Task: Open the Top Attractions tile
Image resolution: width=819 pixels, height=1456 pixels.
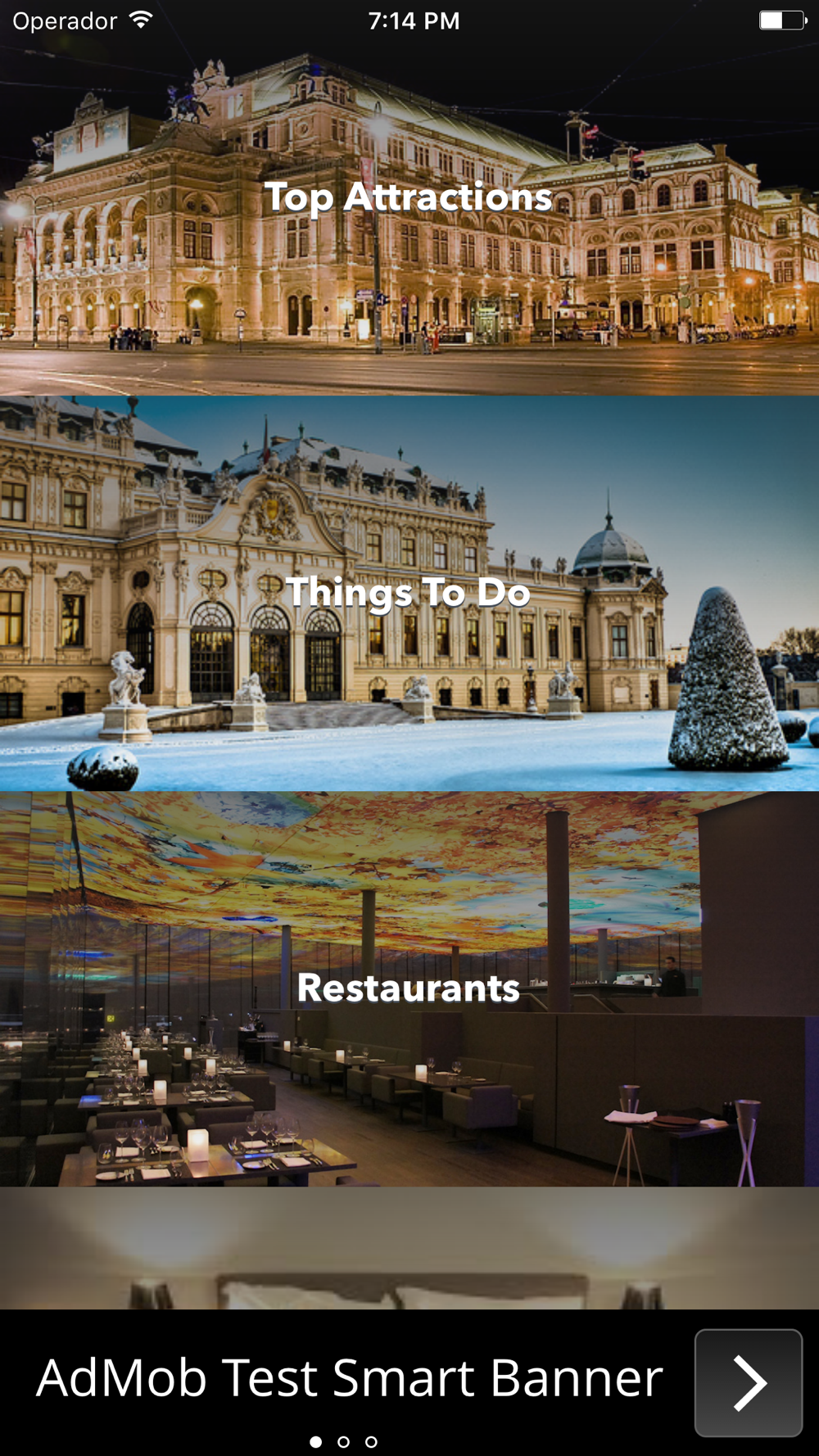Action: point(409,198)
